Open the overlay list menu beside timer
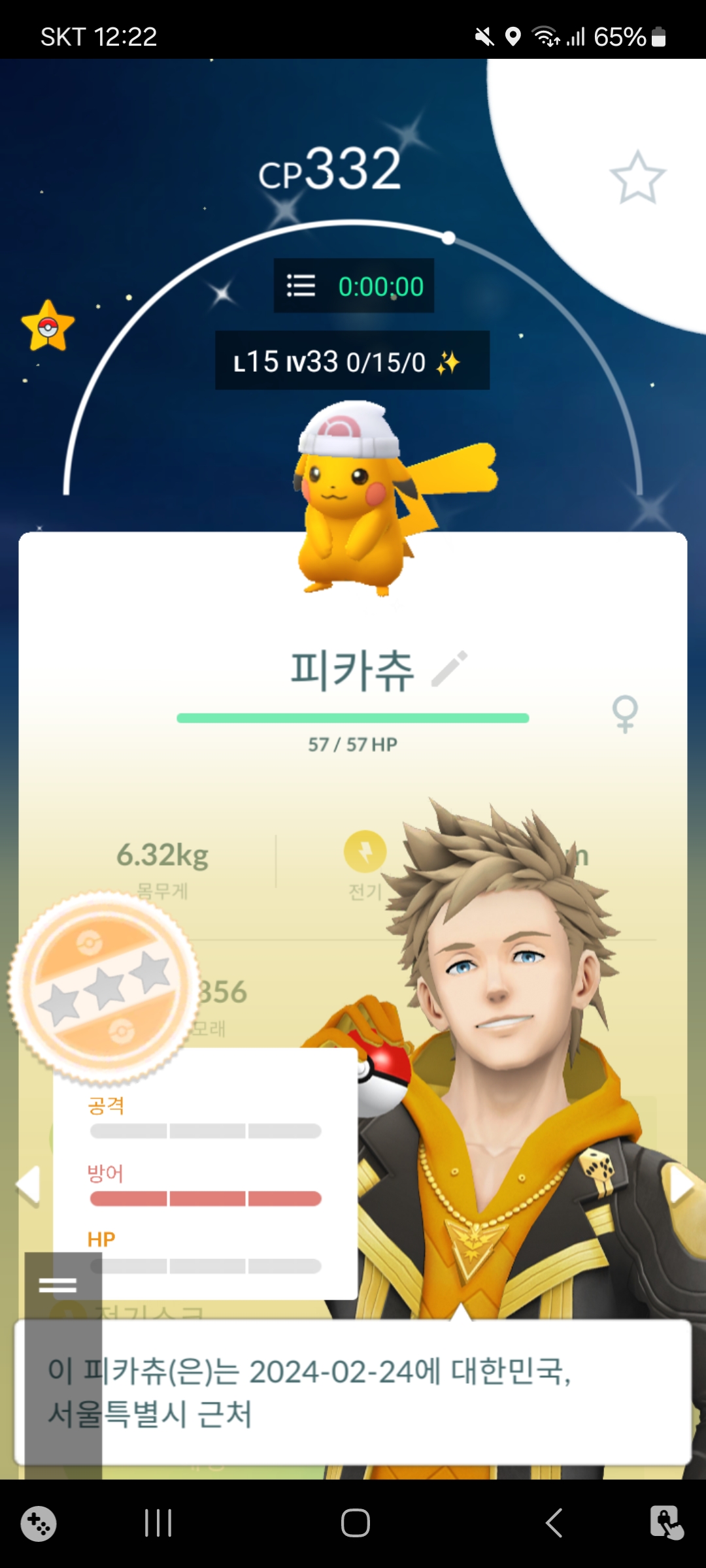 [301, 286]
